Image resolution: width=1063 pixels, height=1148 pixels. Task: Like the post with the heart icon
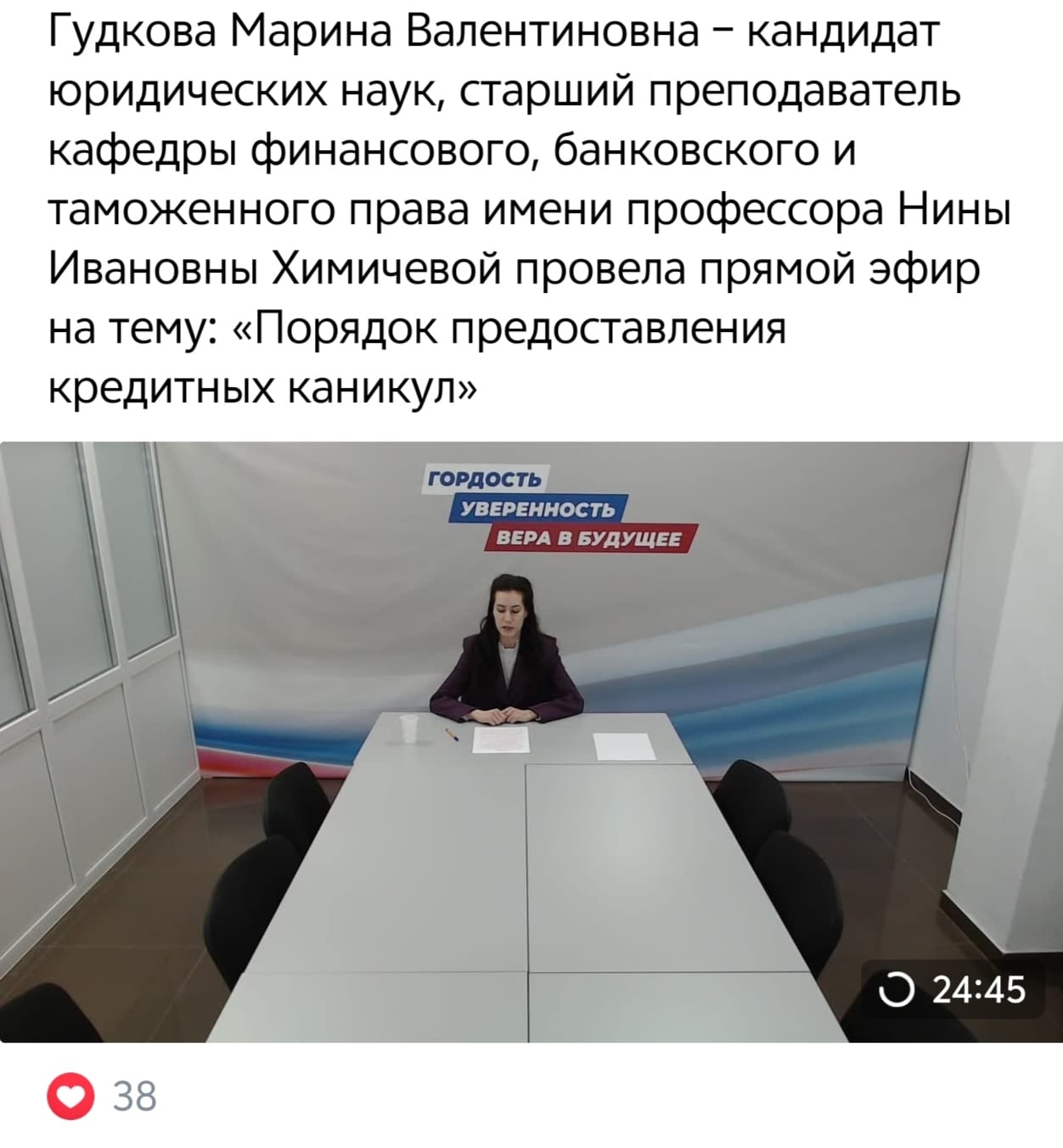pos(71,1096)
